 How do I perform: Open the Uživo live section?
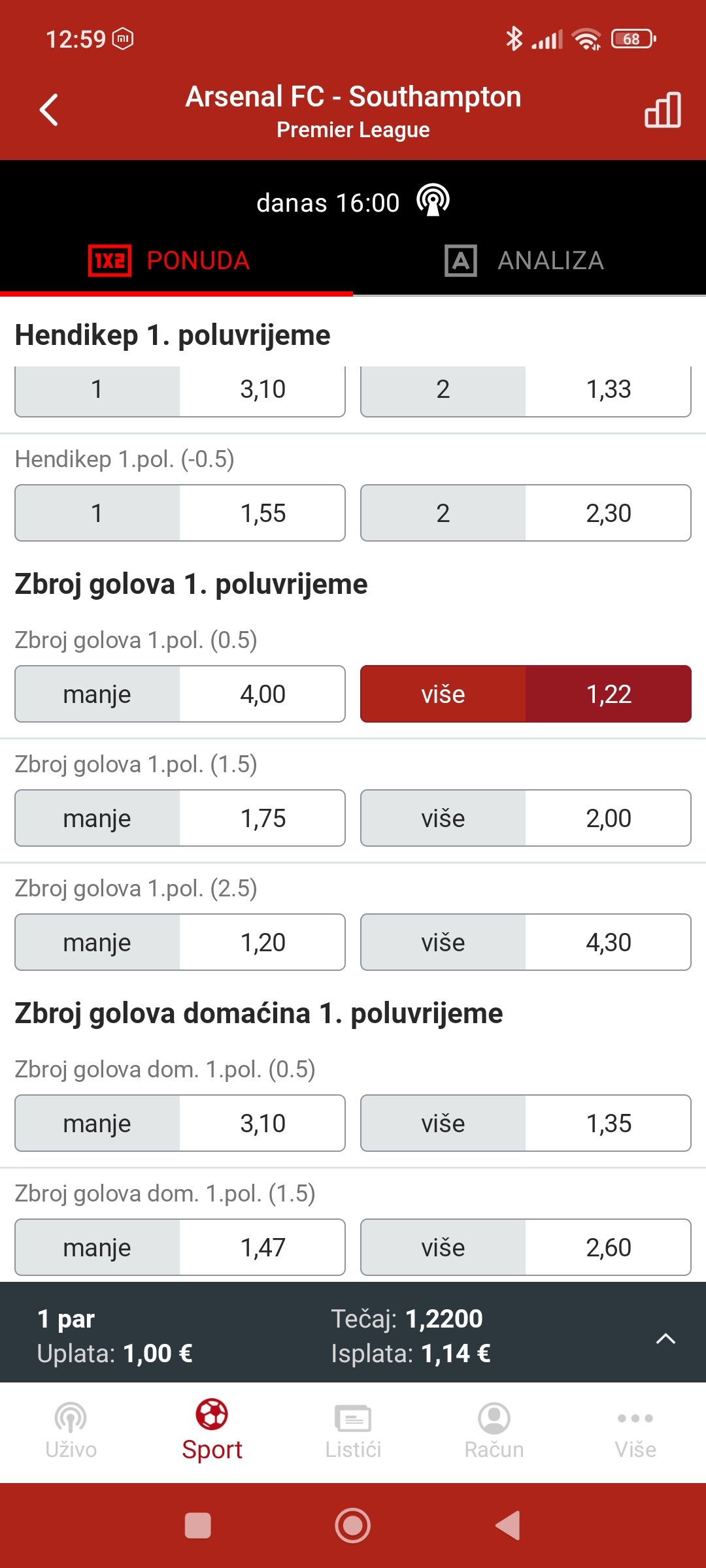click(x=71, y=1431)
